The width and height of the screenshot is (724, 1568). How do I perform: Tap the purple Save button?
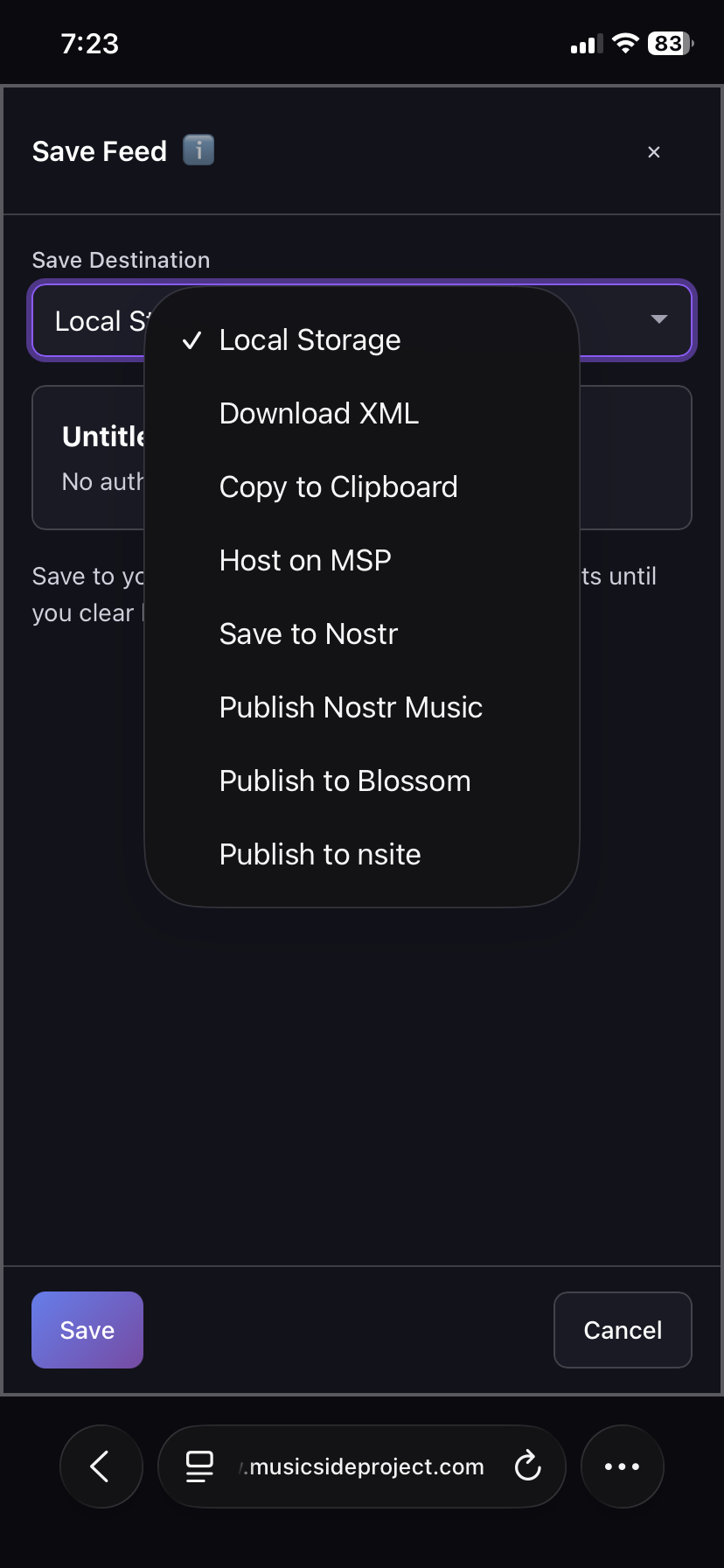[87, 1329]
